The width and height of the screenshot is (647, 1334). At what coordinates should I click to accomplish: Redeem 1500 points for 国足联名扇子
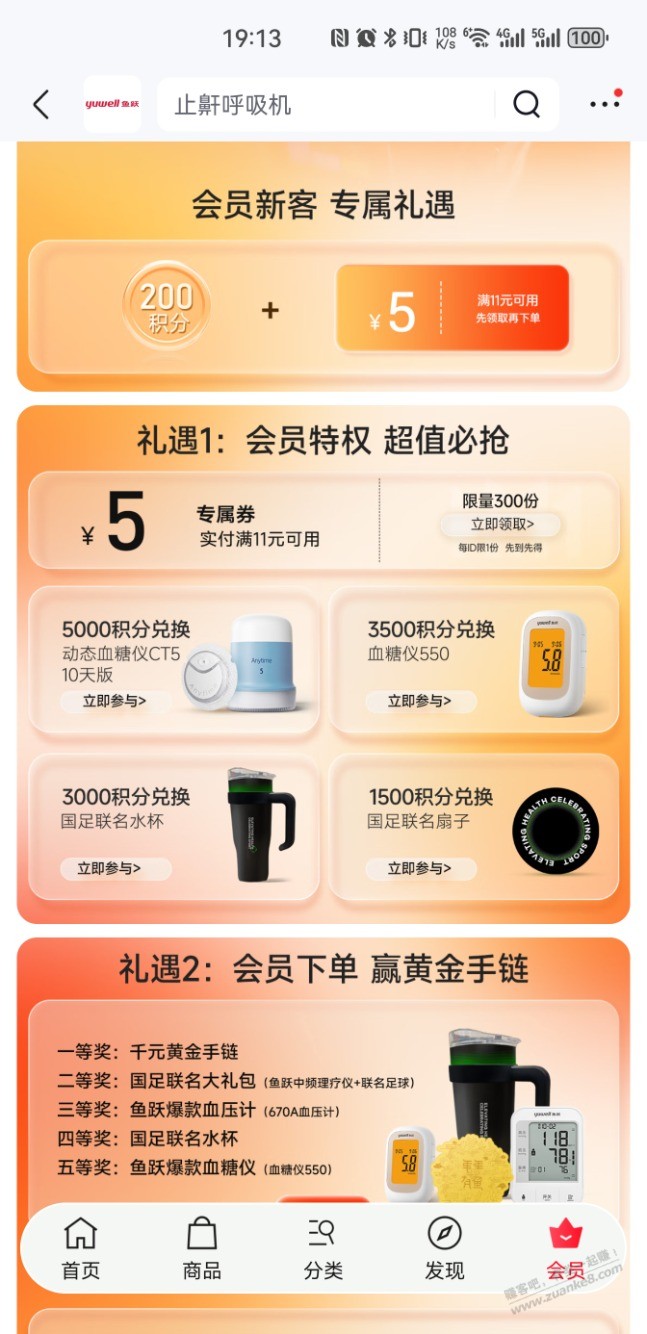419,868
